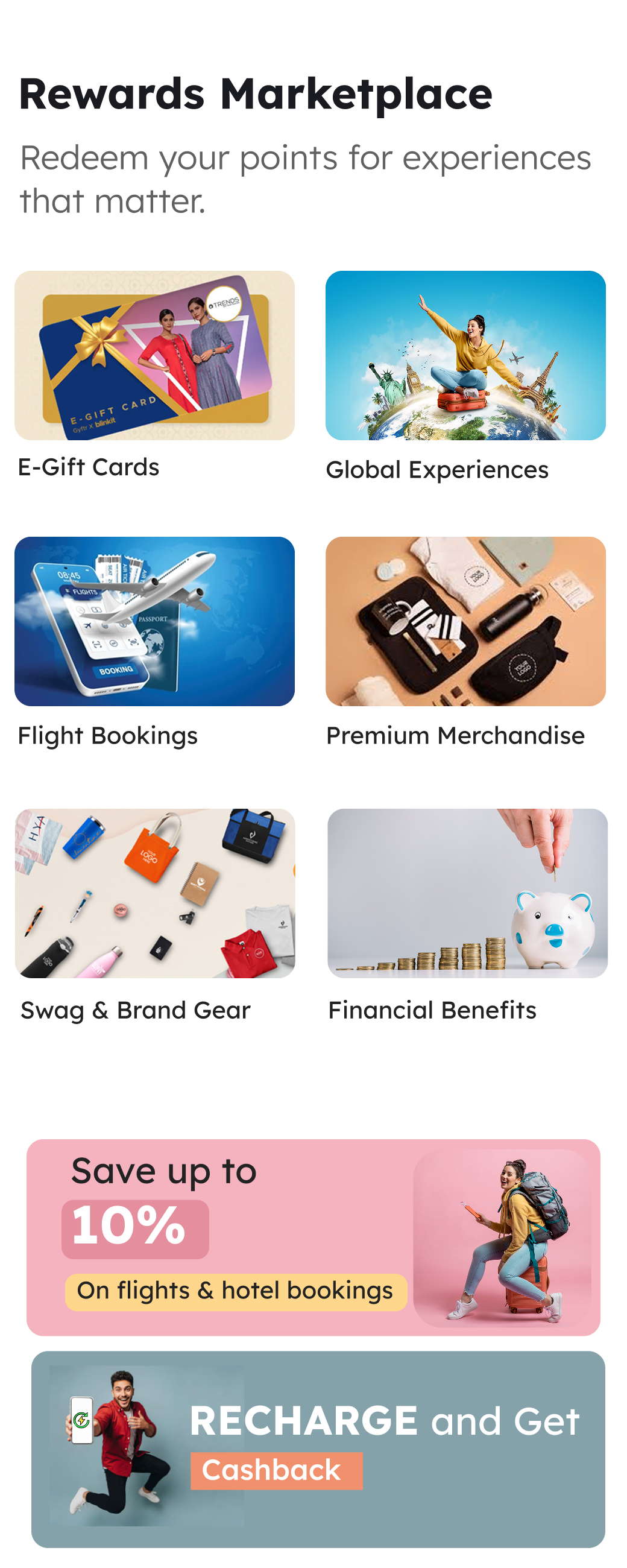This screenshot has height=1568, width=627.
Task: Browse Swag & Brand Gear
Action: coord(154,893)
